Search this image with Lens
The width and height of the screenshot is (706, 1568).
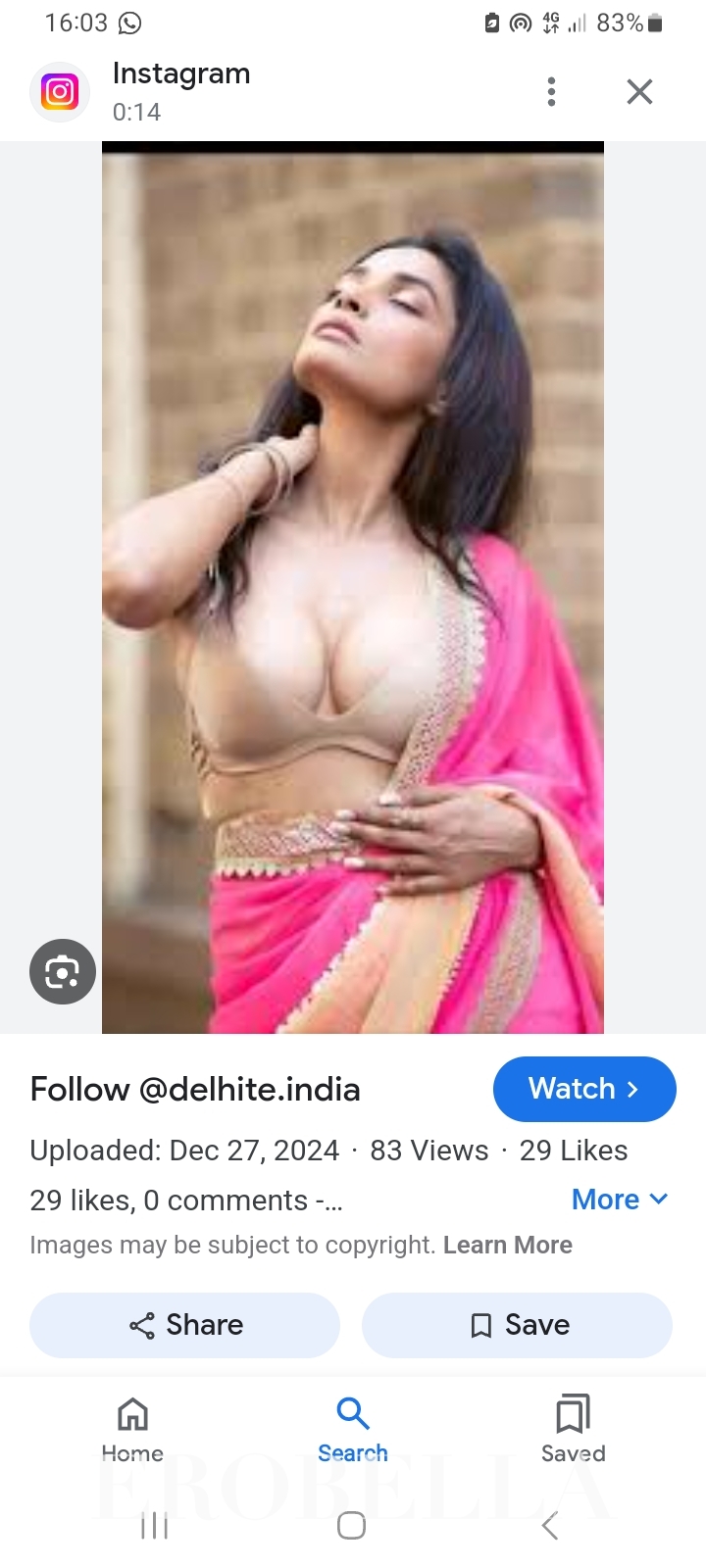pos(63,971)
